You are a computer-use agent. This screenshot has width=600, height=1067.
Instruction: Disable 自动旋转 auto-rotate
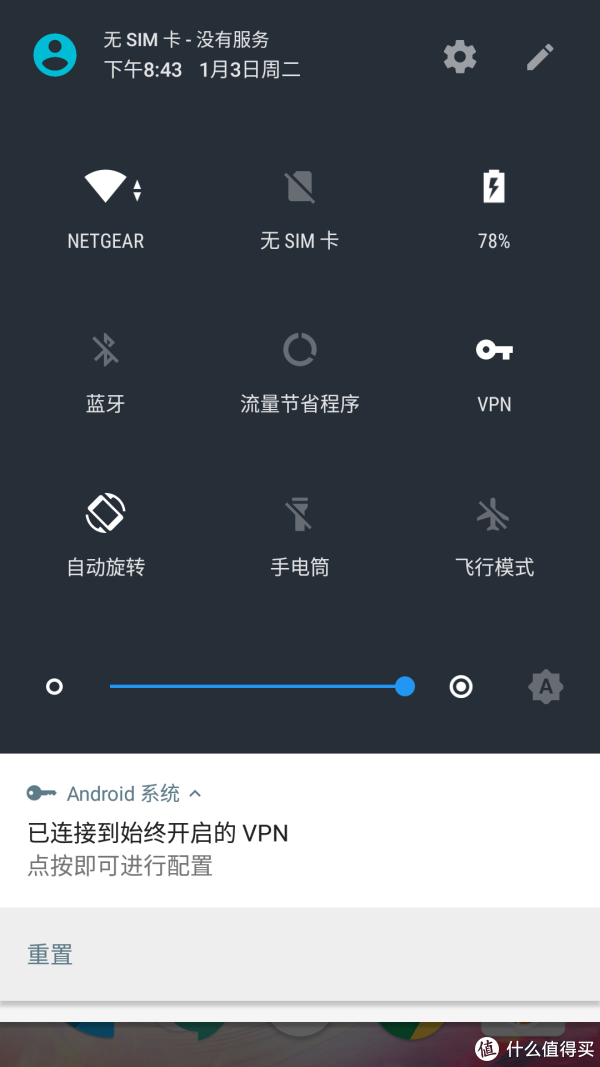[105, 536]
